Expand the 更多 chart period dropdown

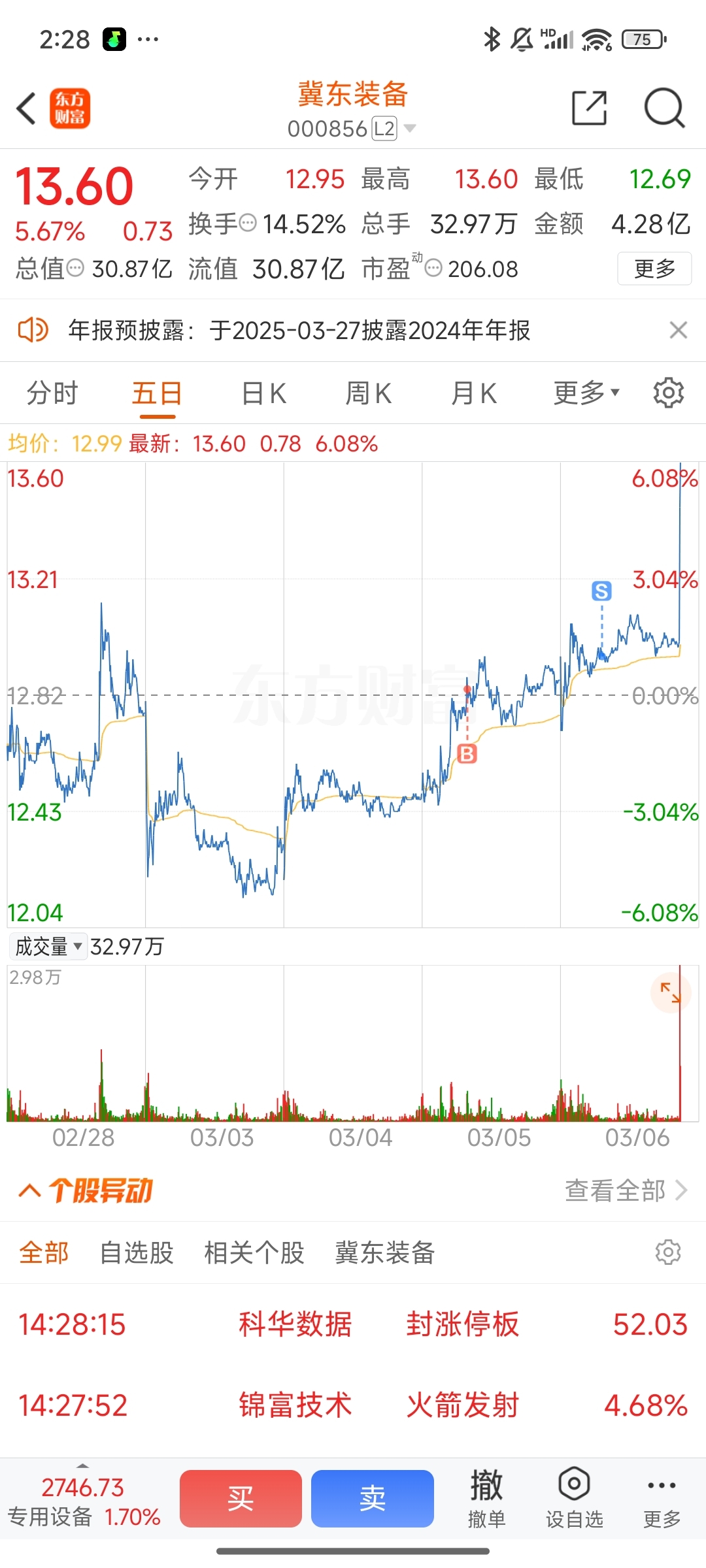click(586, 393)
